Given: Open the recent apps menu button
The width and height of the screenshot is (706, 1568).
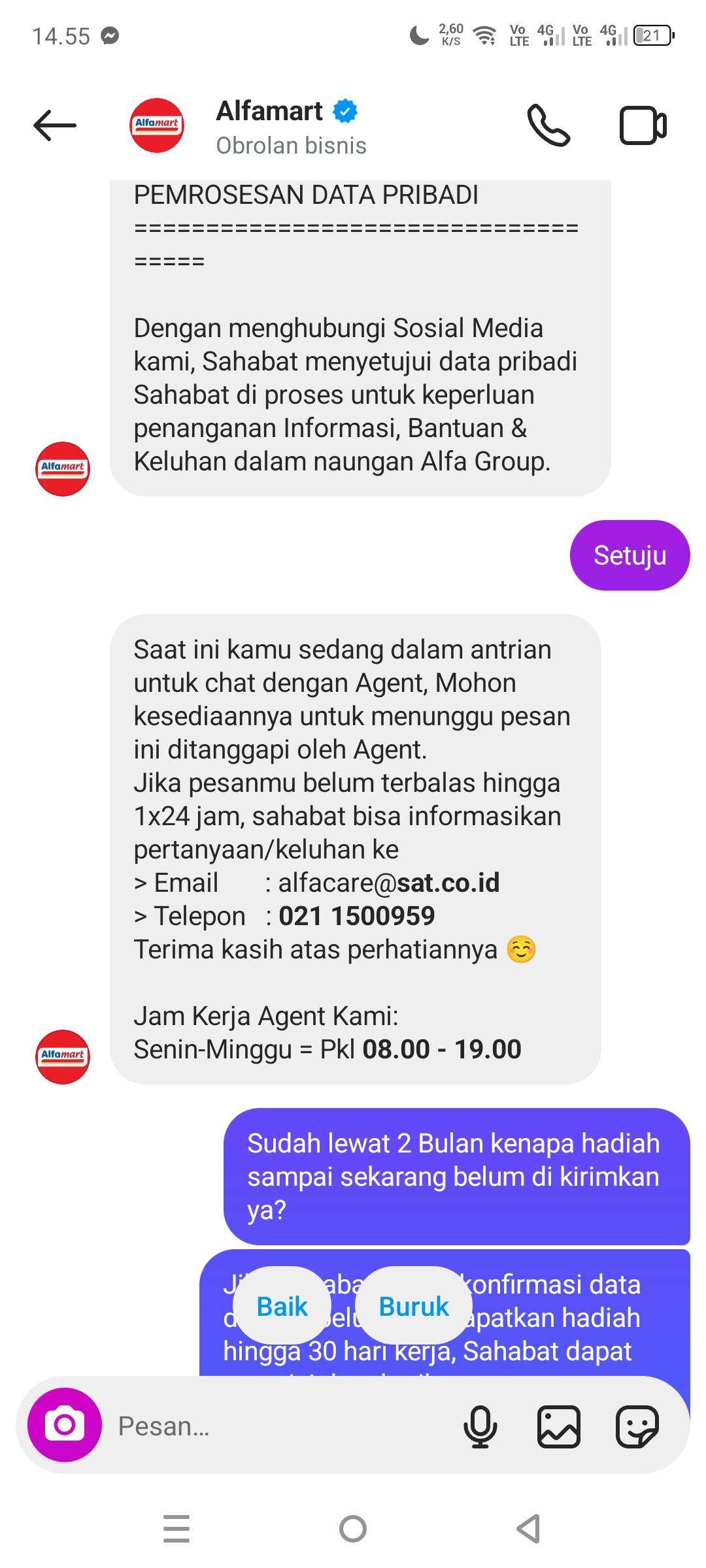Looking at the screenshot, I should coord(176,1529).
